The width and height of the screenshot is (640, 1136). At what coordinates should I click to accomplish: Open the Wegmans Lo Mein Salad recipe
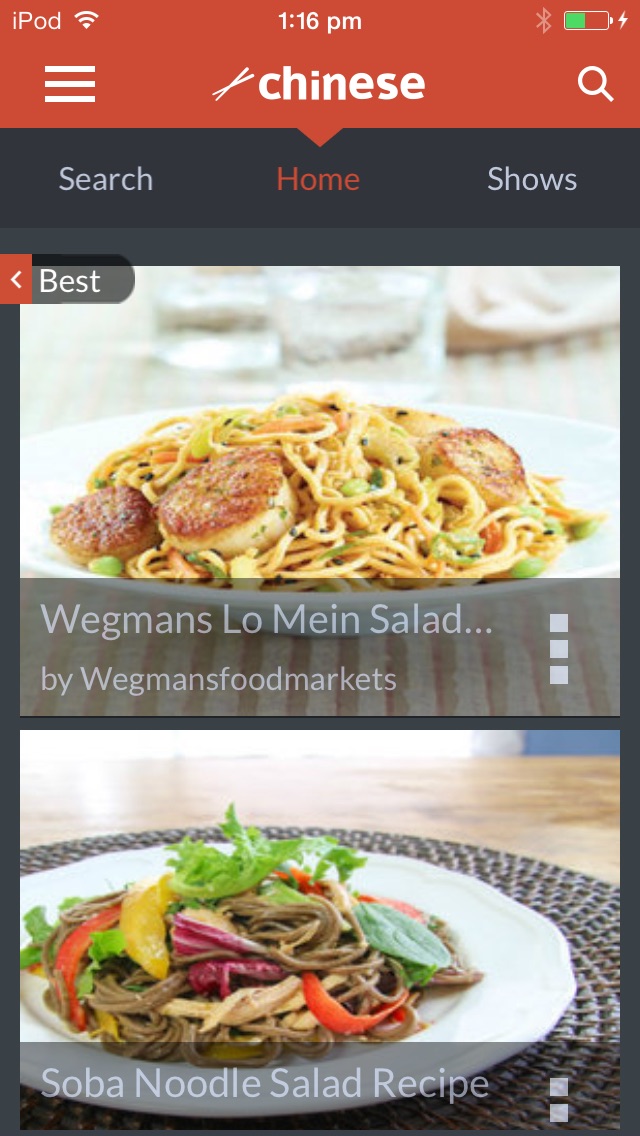click(x=266, y=621)
